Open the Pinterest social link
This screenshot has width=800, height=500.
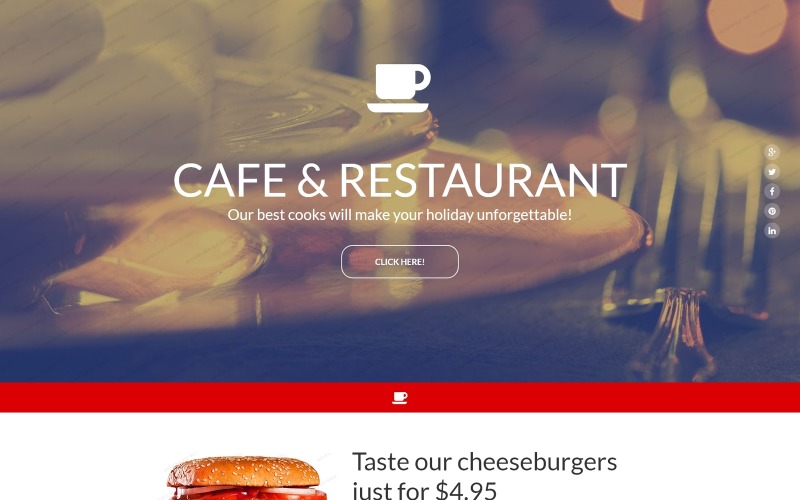point(772,211)
